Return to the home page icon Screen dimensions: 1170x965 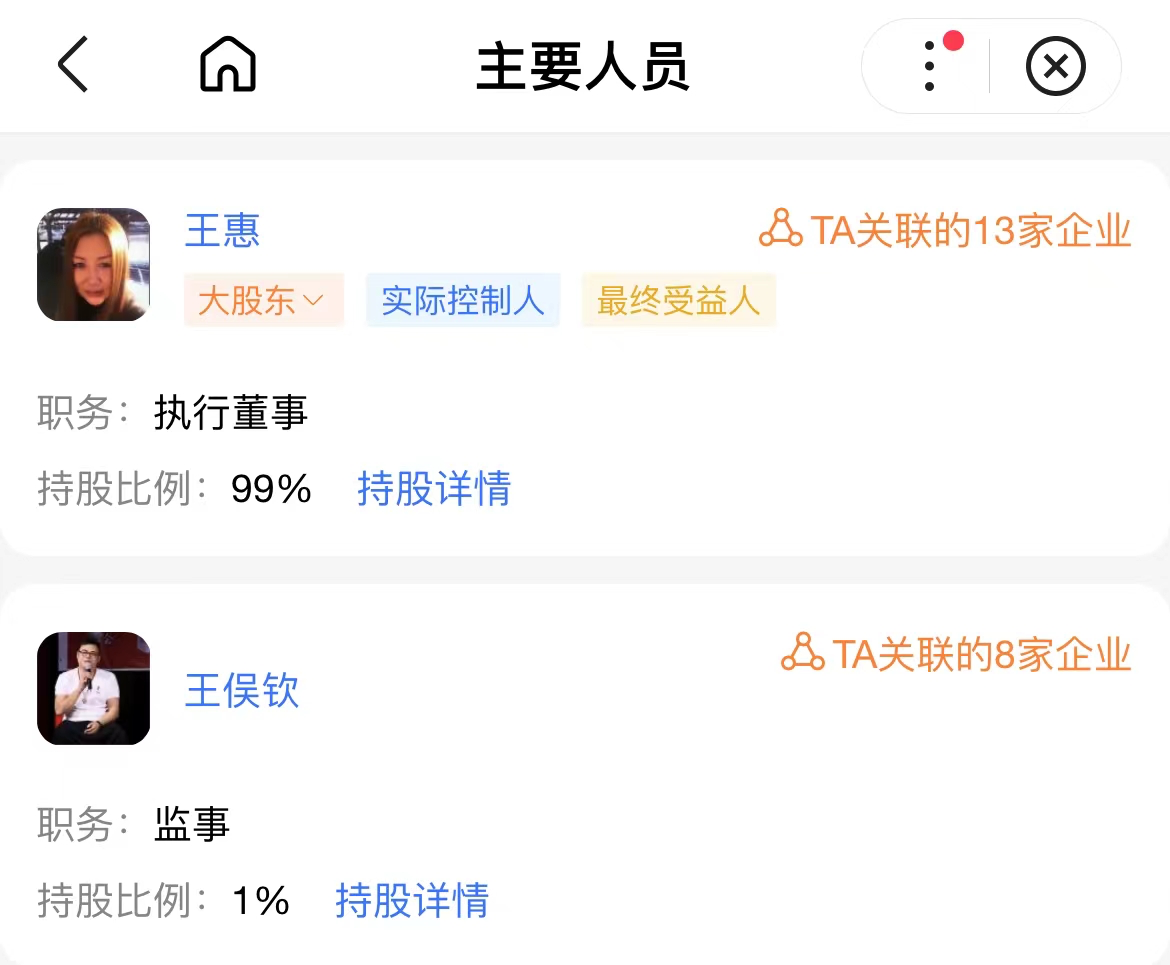pyautogui.click(x=228, y=65)
